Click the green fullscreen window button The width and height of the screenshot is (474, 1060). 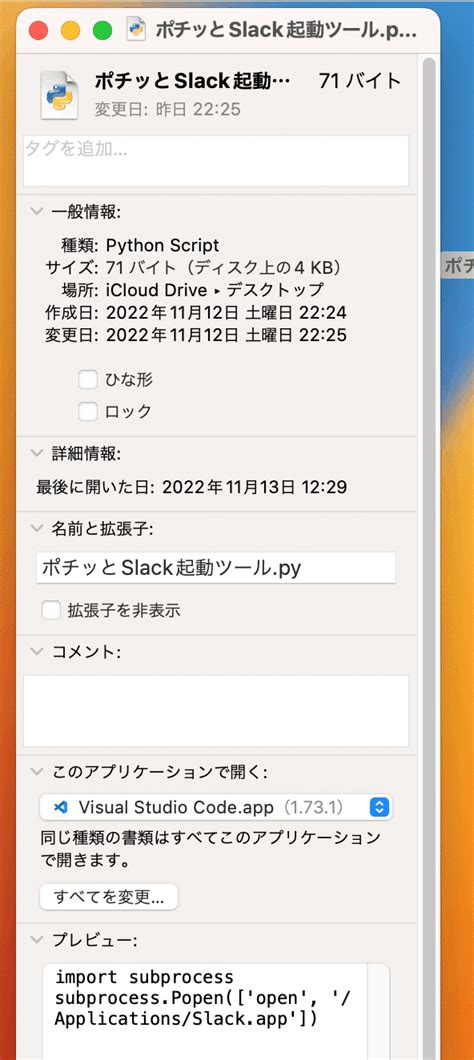pos(102,30)
